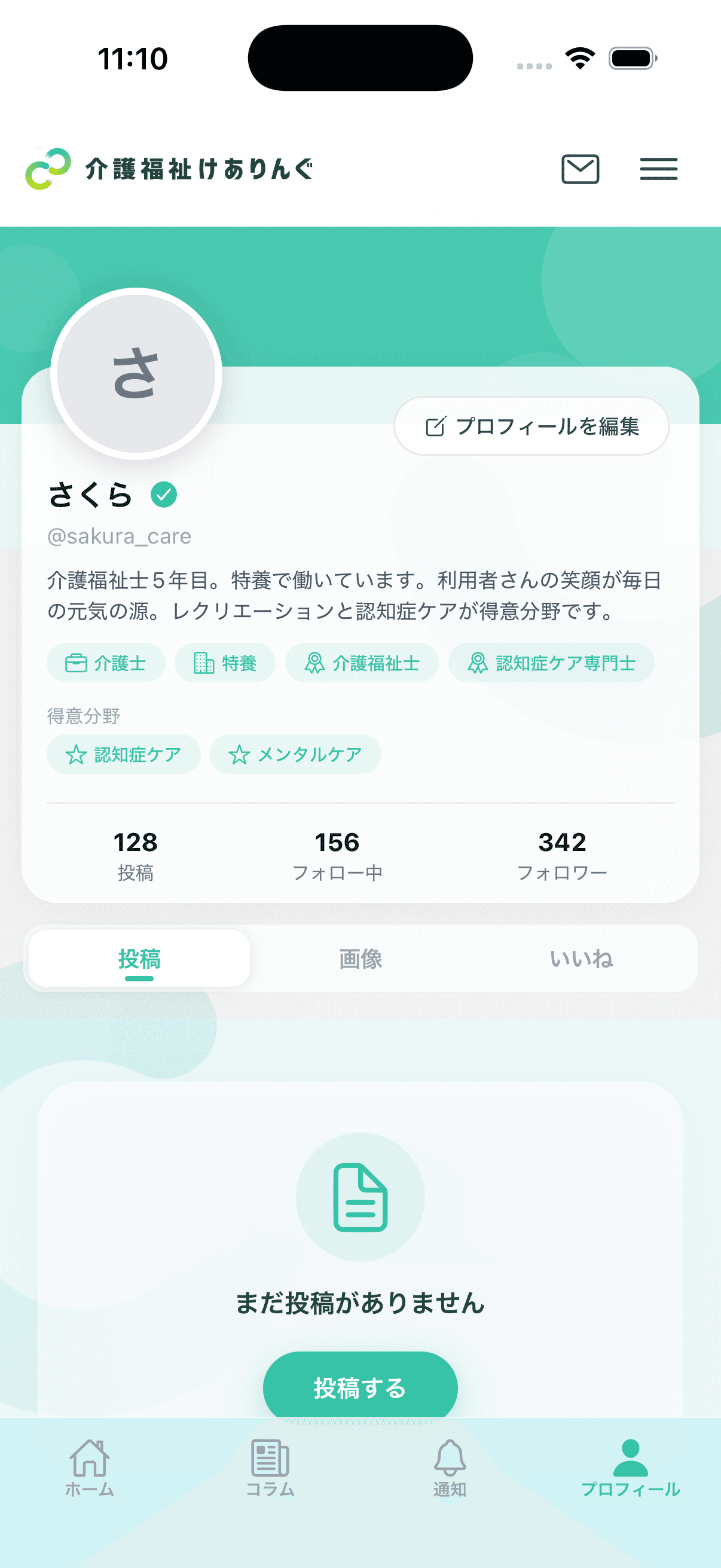This screenshot has width=721, height=1568.
Task: Click the star icon on 認知症ケア tag
Action: (x=75, y=754)
